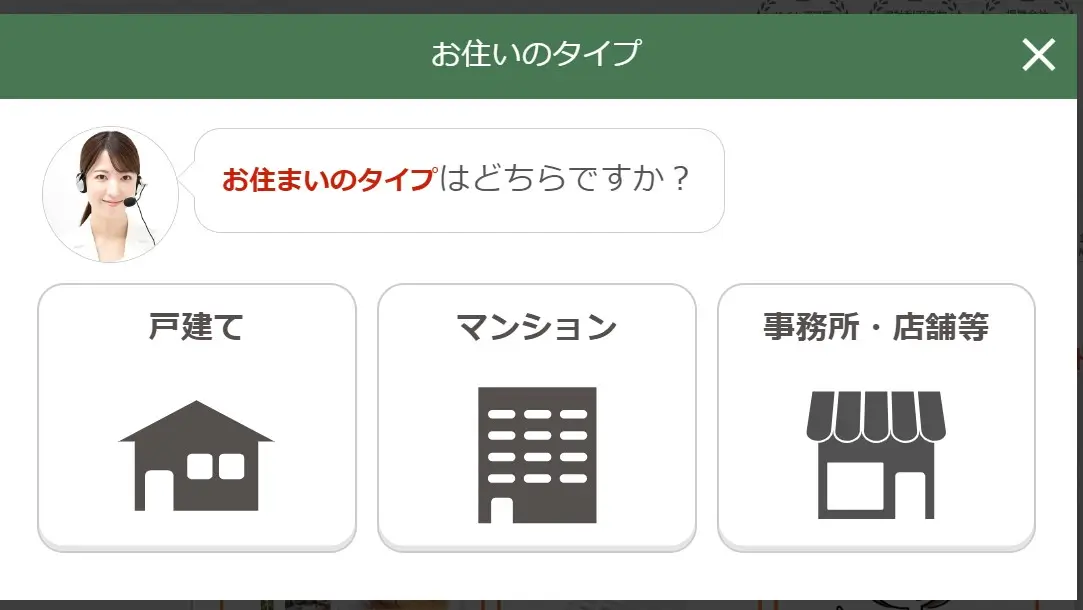Close the お住いのタイプ dialog

[x=1038, y=55]
